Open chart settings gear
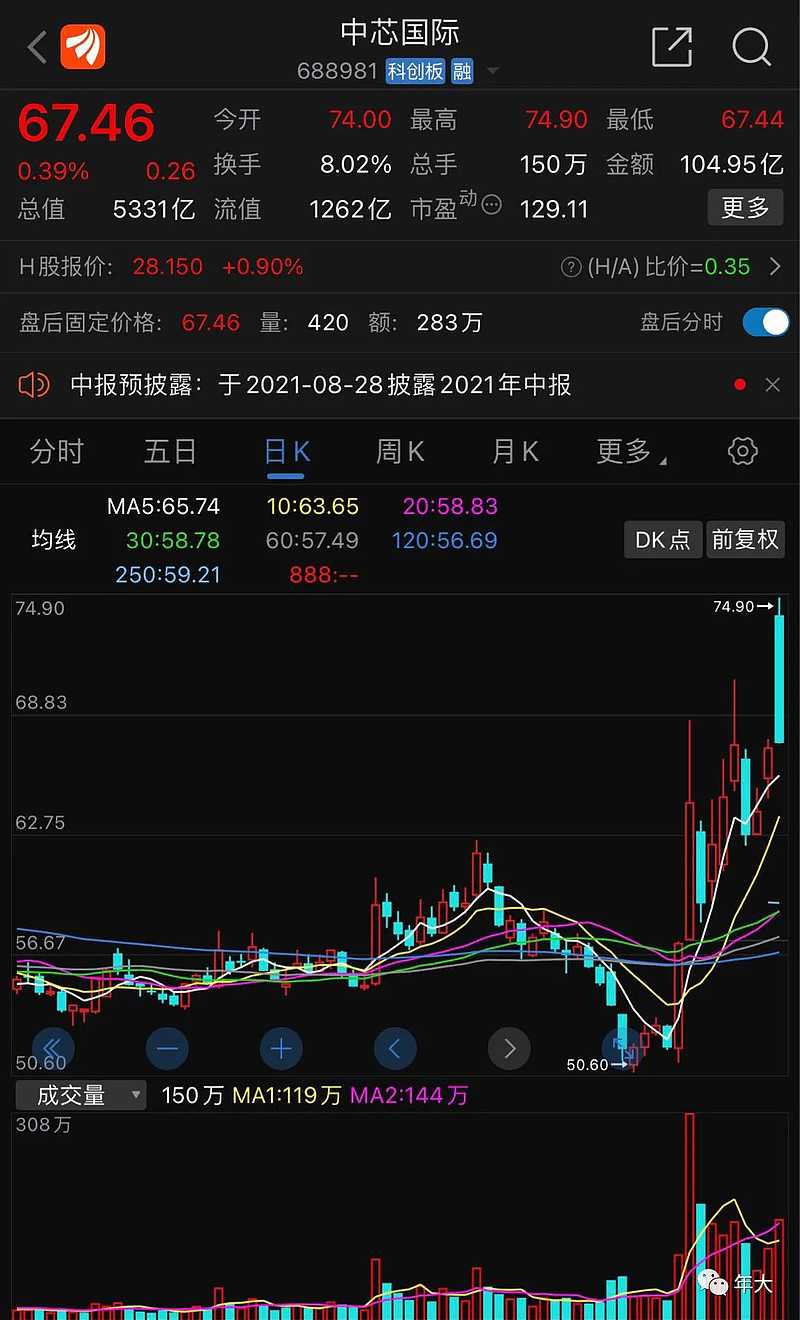 click(742, 452)
